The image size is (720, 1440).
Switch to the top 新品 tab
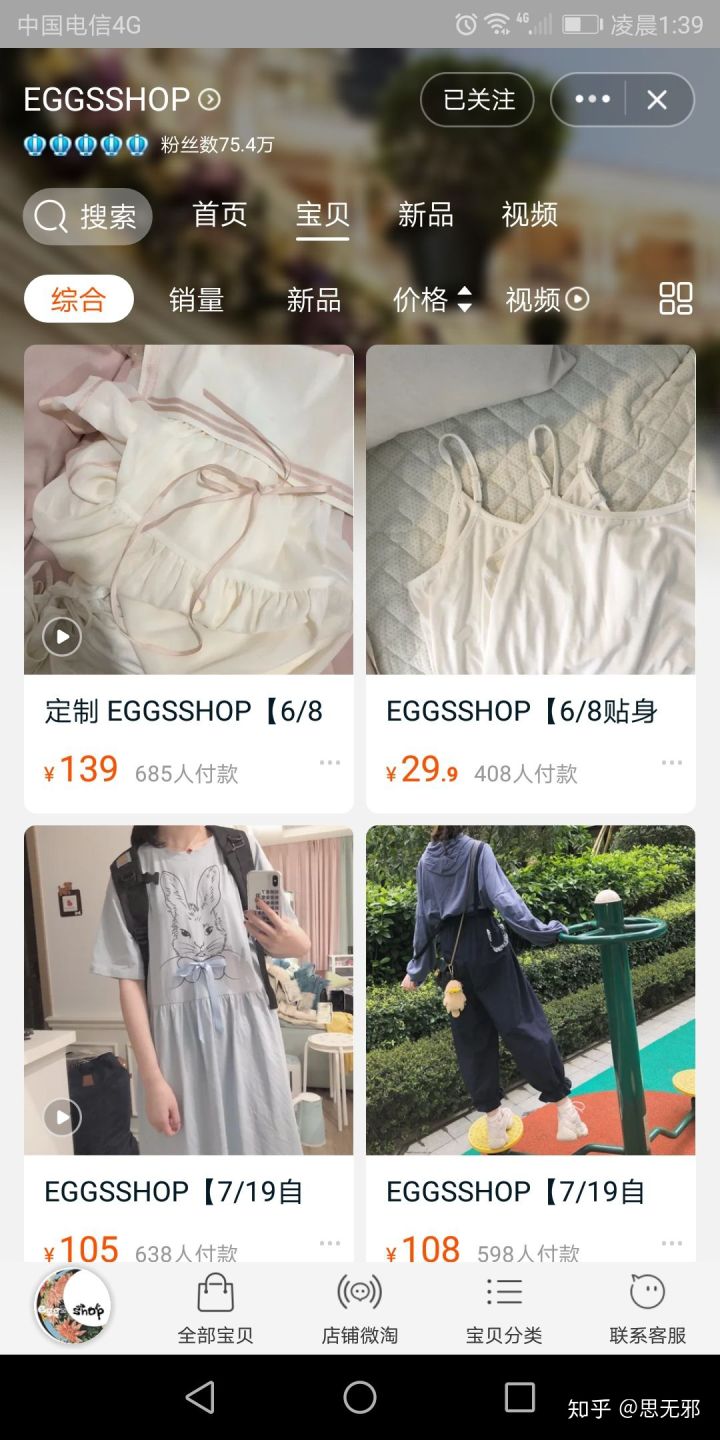425,215
